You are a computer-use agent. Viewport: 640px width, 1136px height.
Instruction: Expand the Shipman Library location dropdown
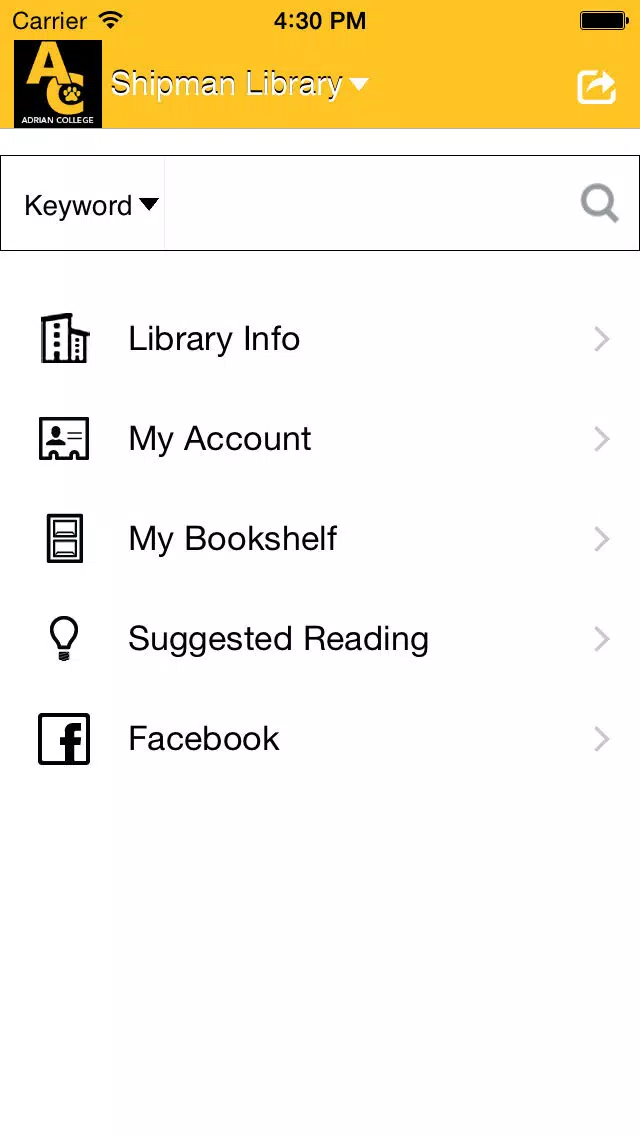[x=239, y=84]
